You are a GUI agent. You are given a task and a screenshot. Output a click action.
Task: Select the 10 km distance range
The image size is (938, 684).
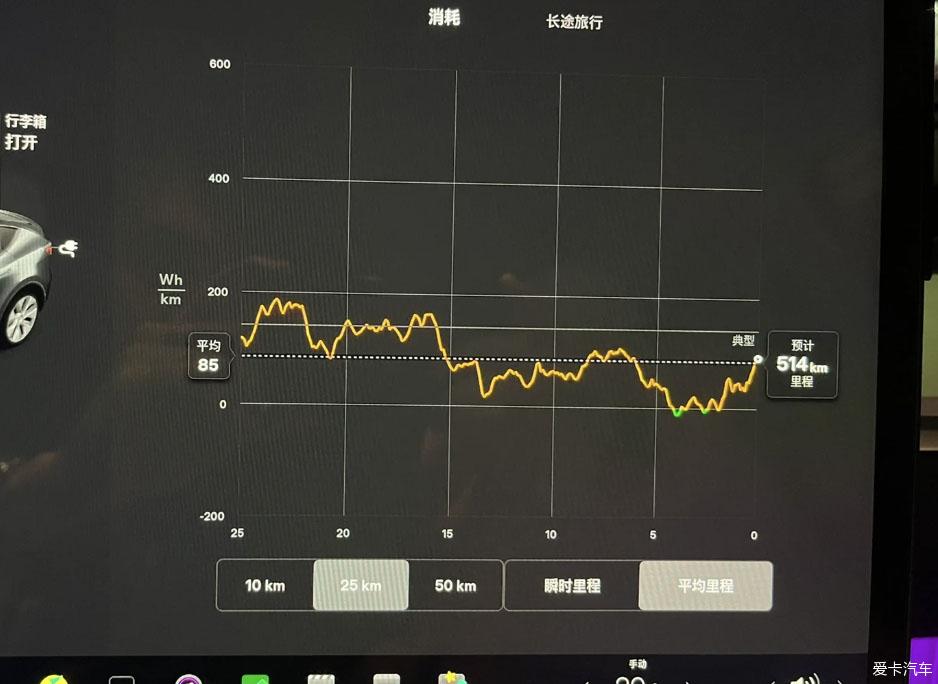point(265,585)
